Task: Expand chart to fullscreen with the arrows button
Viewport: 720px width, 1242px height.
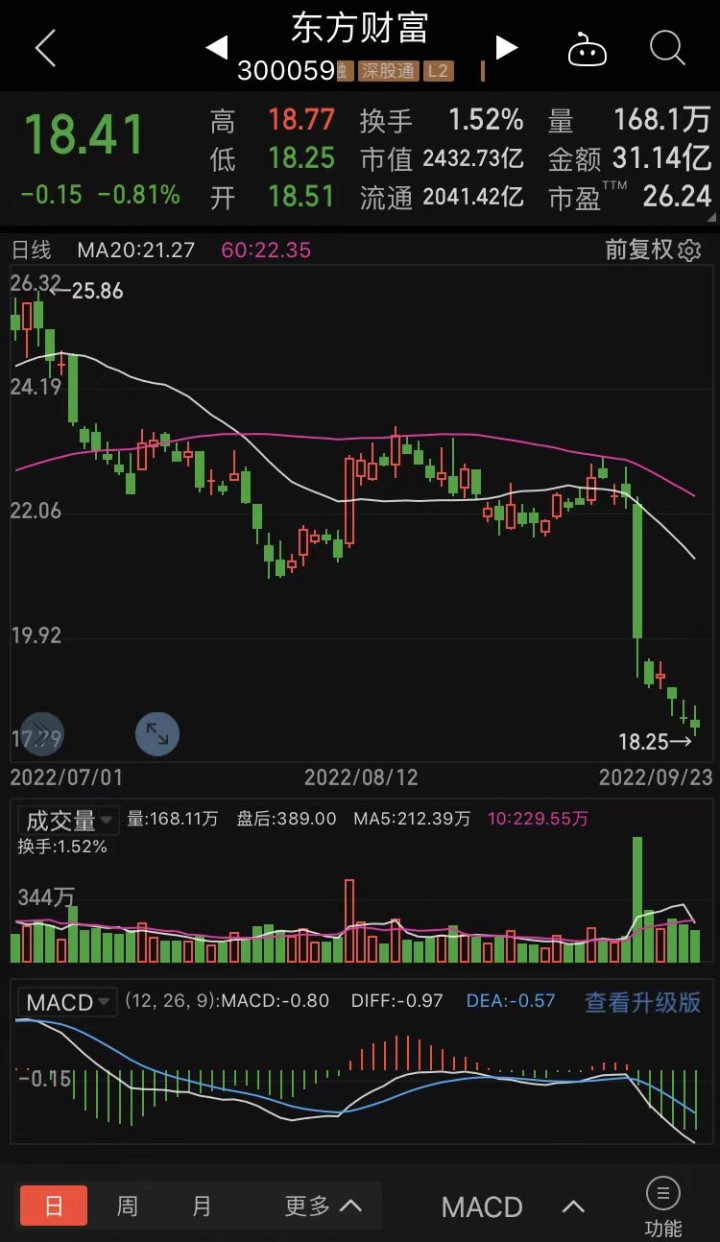Action: tap(157, 734)
